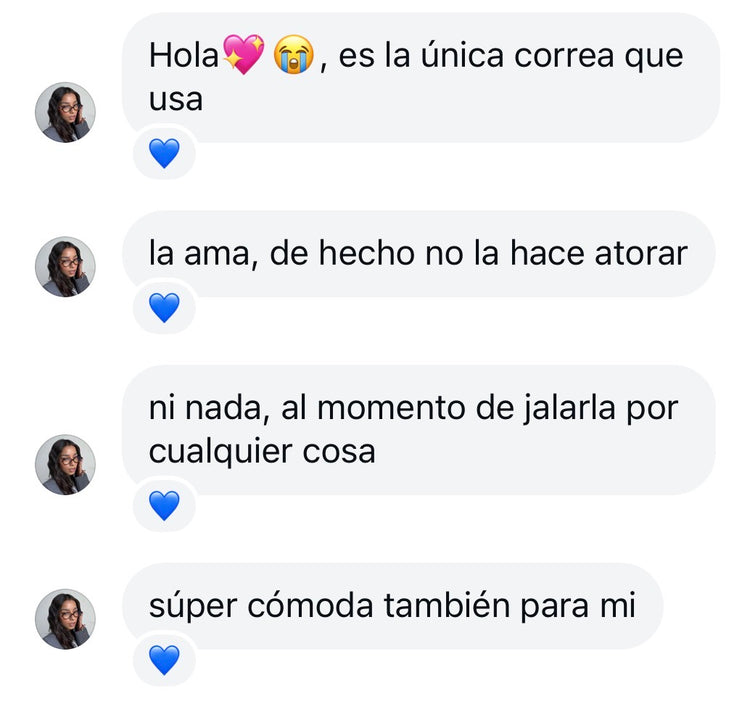The image size is (750, 704).
Task: Open sender's avatar beside "Hola, es la única correa"
Action: coord(65,112)
